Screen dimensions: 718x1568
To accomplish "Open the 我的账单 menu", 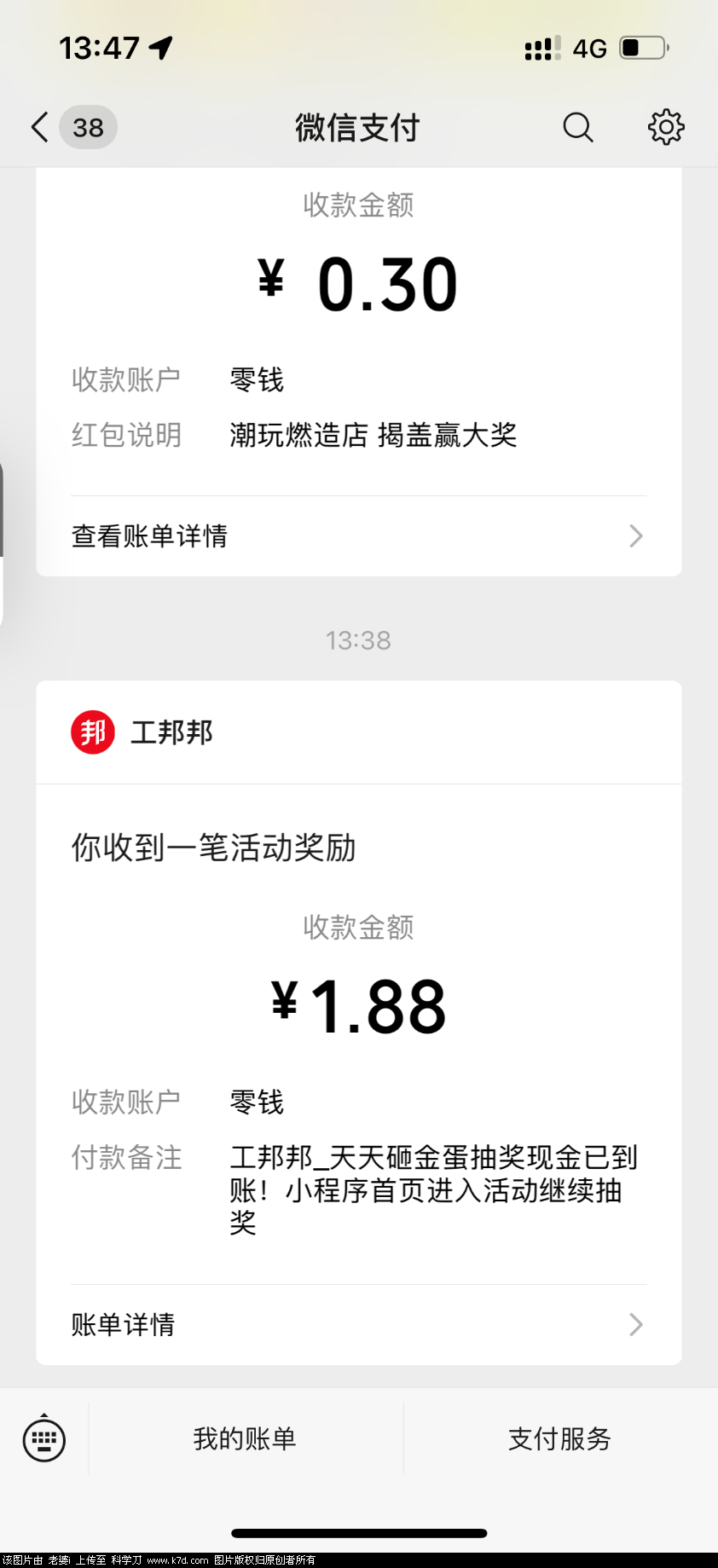I will pyautogui.click(x=245, y=1439).
